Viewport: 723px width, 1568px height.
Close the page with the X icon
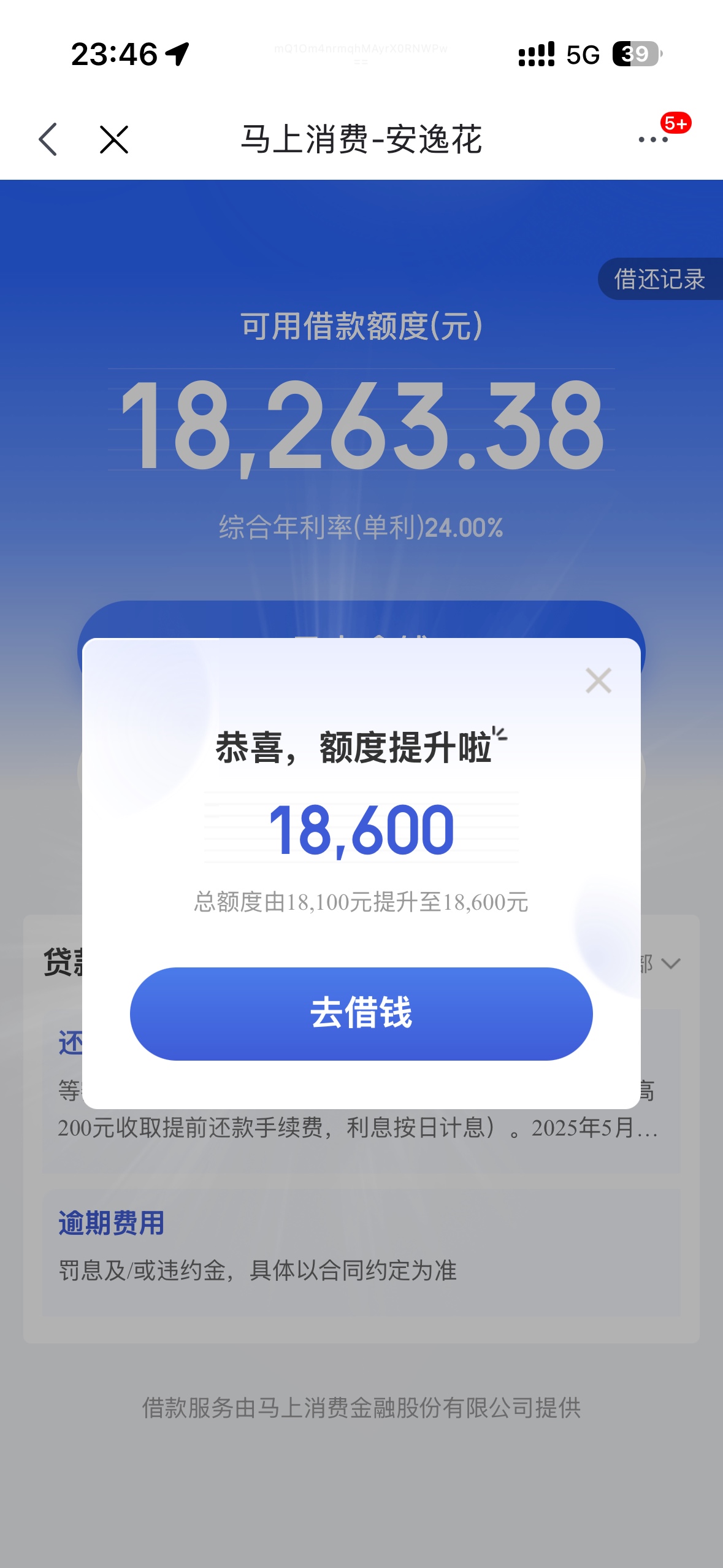pyautogui.click(x=114, y=139)
